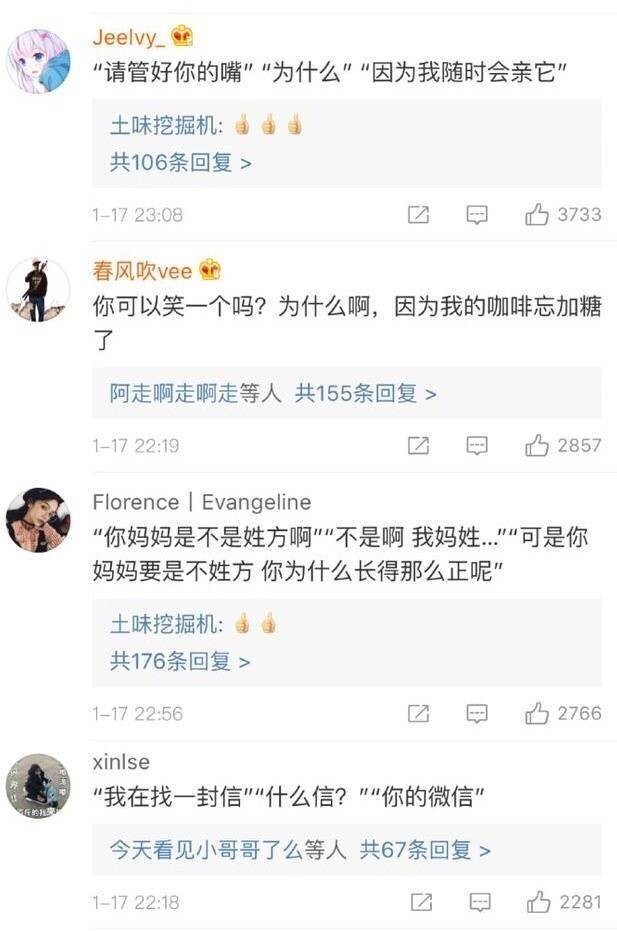Open Jeelvy_'s profile avatar
617x931 pixels.
point(38,61)
